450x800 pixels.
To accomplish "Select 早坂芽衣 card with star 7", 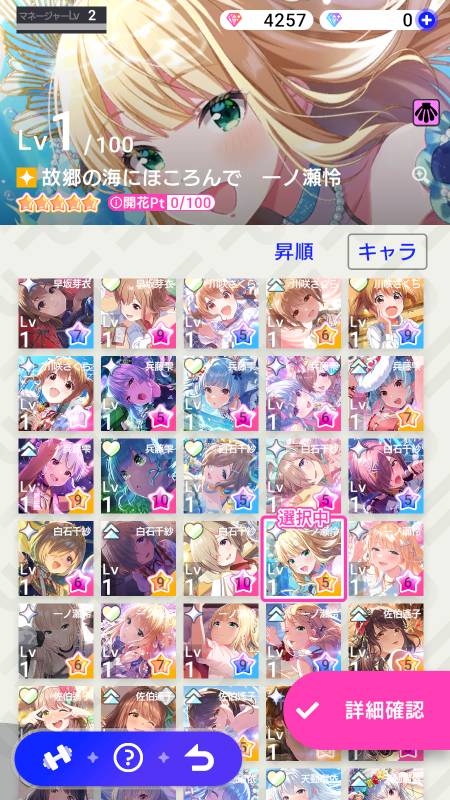I will (x=56, y=313).
